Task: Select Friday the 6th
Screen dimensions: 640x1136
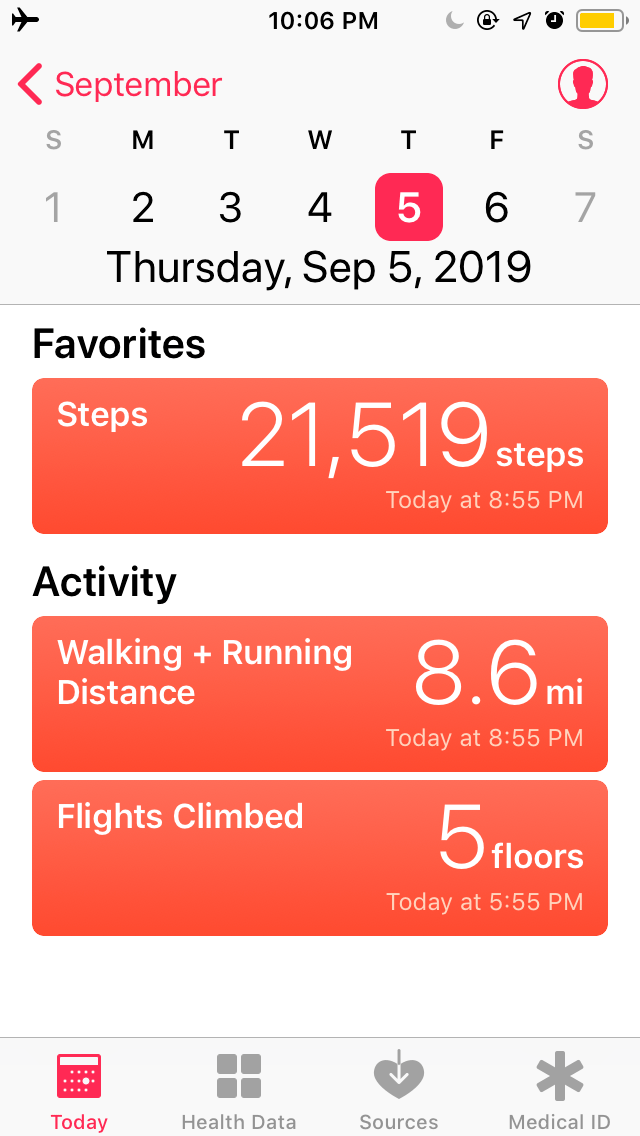Action: point(497,207)
